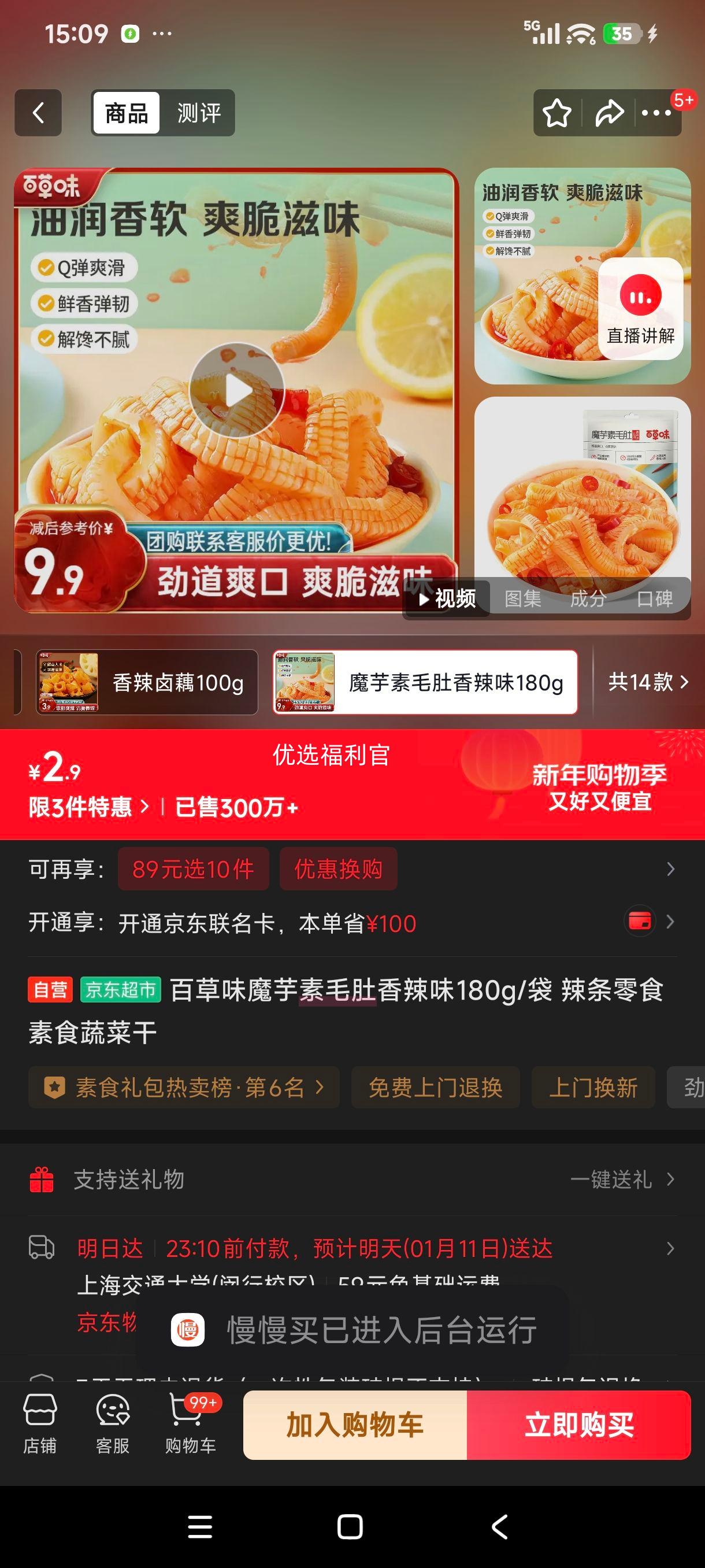Open the 图集 image gallery tab
Image resolution: width=705 pixels, height=1568 pixels.
(524, 600)
